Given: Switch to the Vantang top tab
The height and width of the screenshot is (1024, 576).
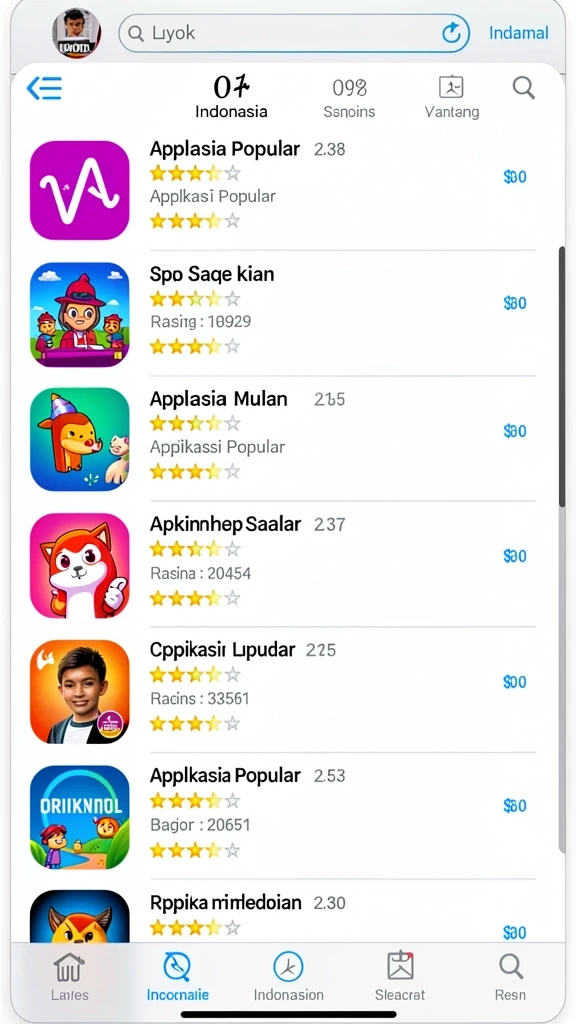Looking at the screenshot, I should coord(451,97).
